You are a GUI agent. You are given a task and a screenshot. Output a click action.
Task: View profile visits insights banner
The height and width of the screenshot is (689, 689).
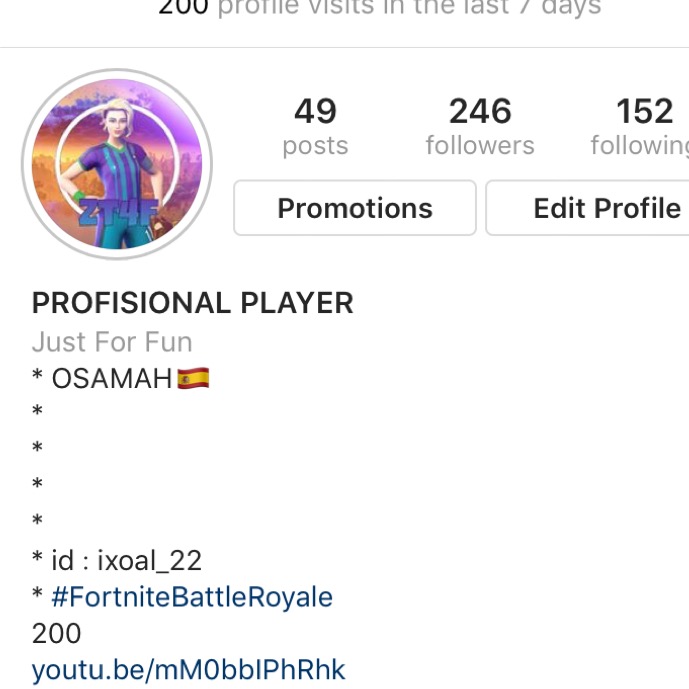[x=380, y=10]
